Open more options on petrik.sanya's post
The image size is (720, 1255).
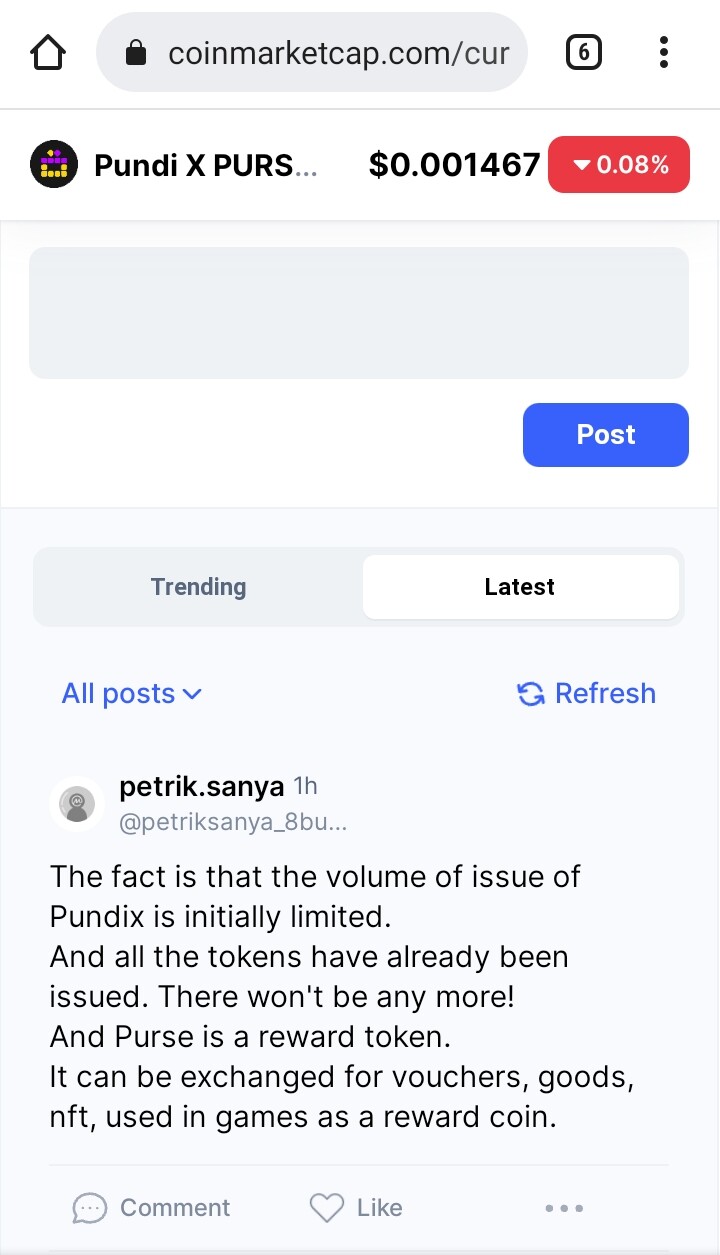(564, 1208)
